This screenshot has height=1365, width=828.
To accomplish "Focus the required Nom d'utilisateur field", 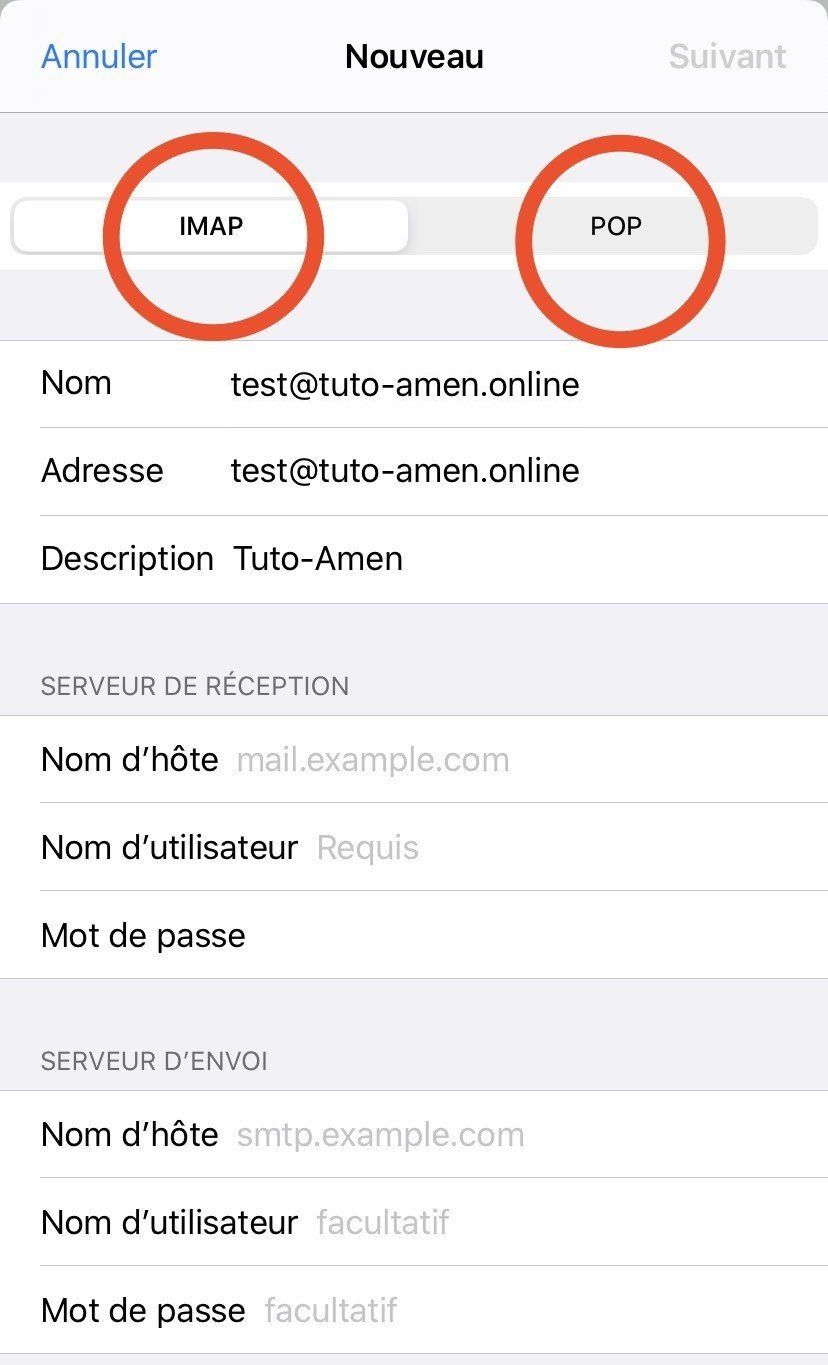I will click(414, 847).
